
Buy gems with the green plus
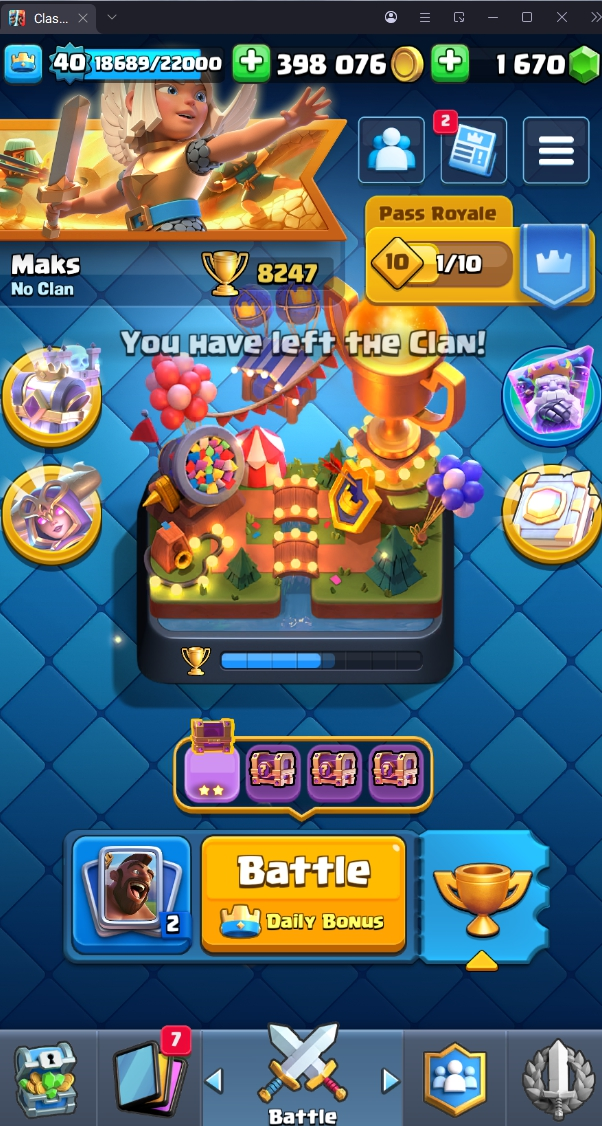coord(450,64)
